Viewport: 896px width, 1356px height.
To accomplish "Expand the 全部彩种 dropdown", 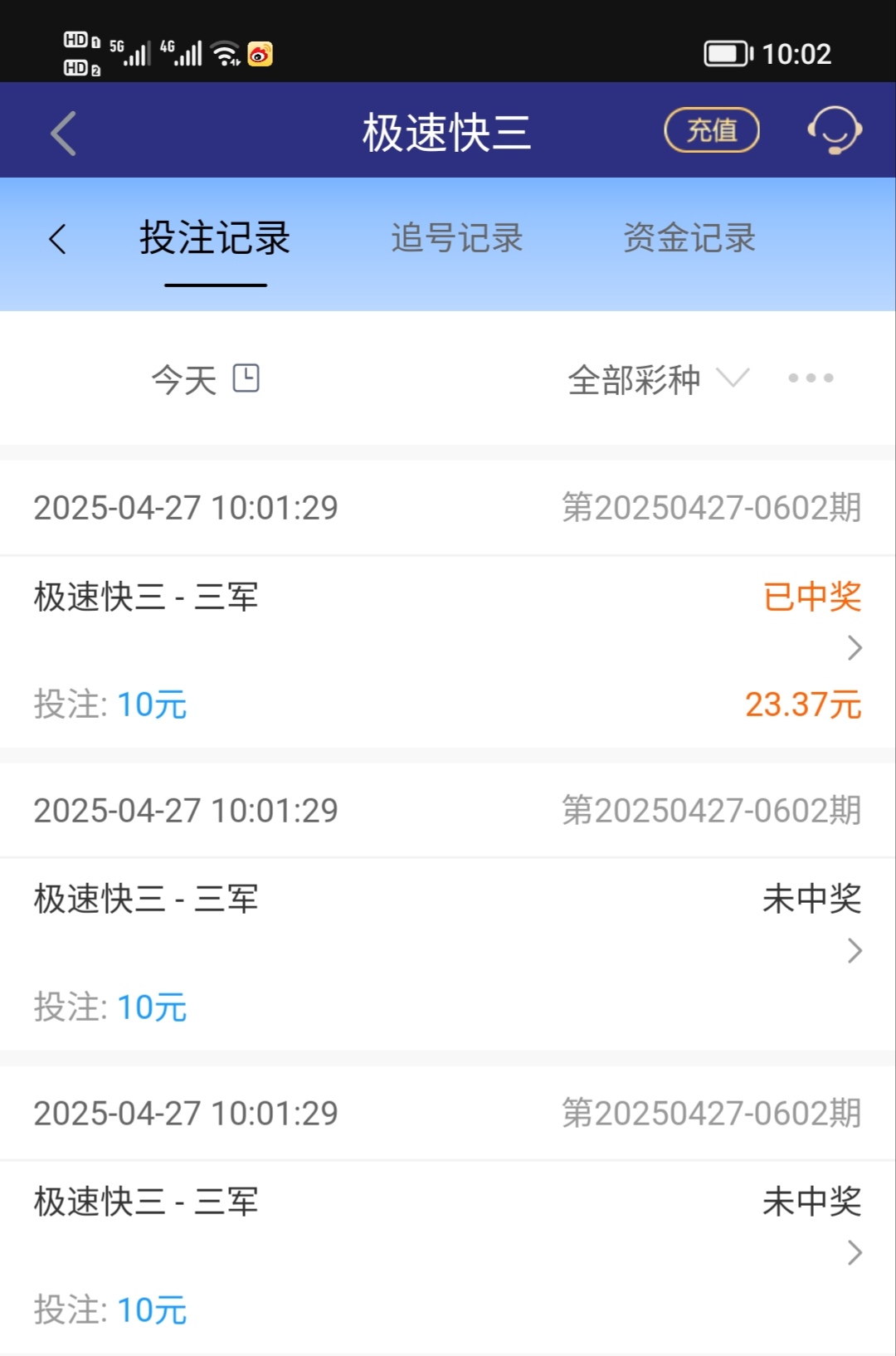I will tap(658, 379).
